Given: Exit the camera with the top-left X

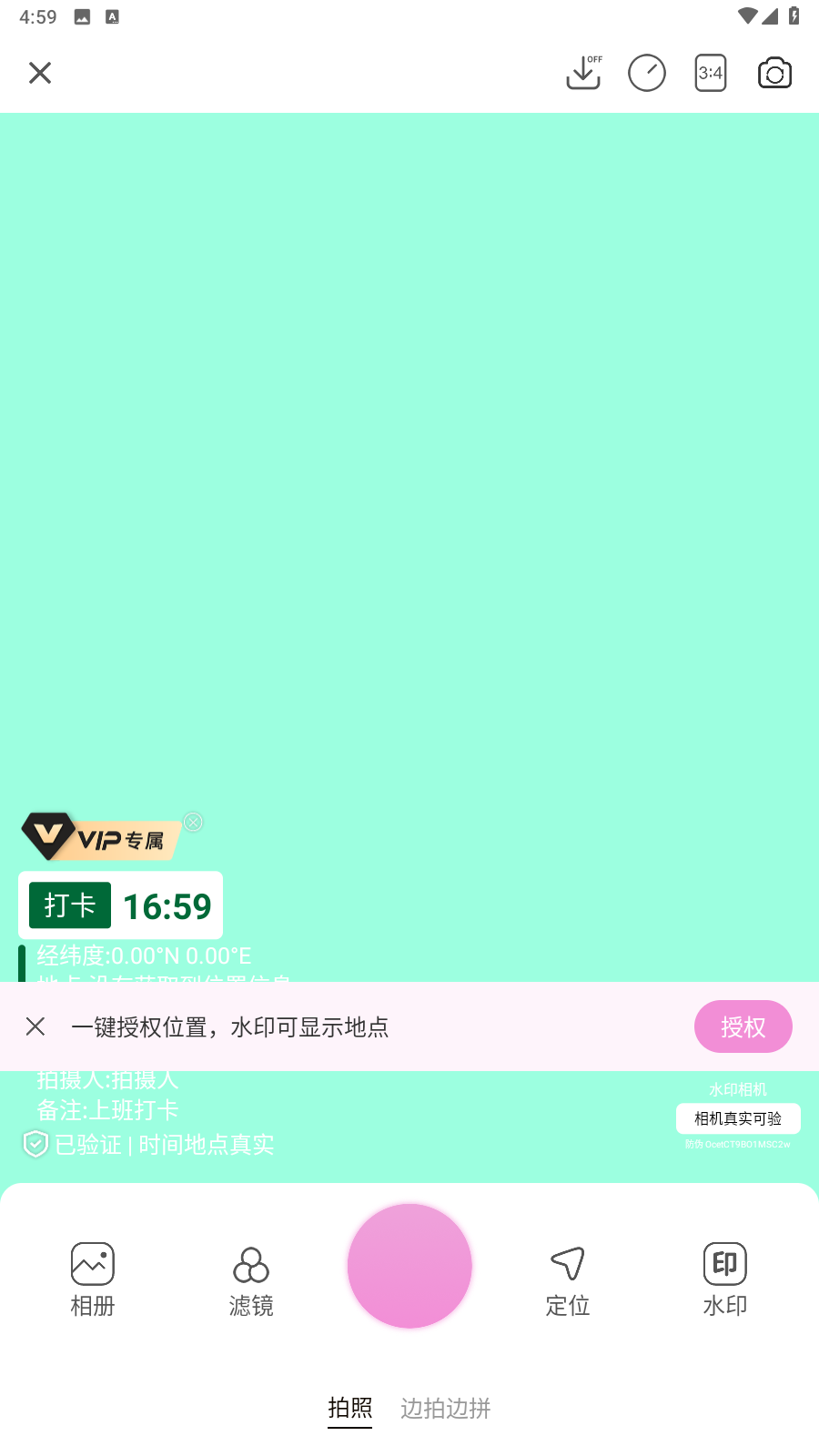Looking at the screenshot, I should point(39,72).
